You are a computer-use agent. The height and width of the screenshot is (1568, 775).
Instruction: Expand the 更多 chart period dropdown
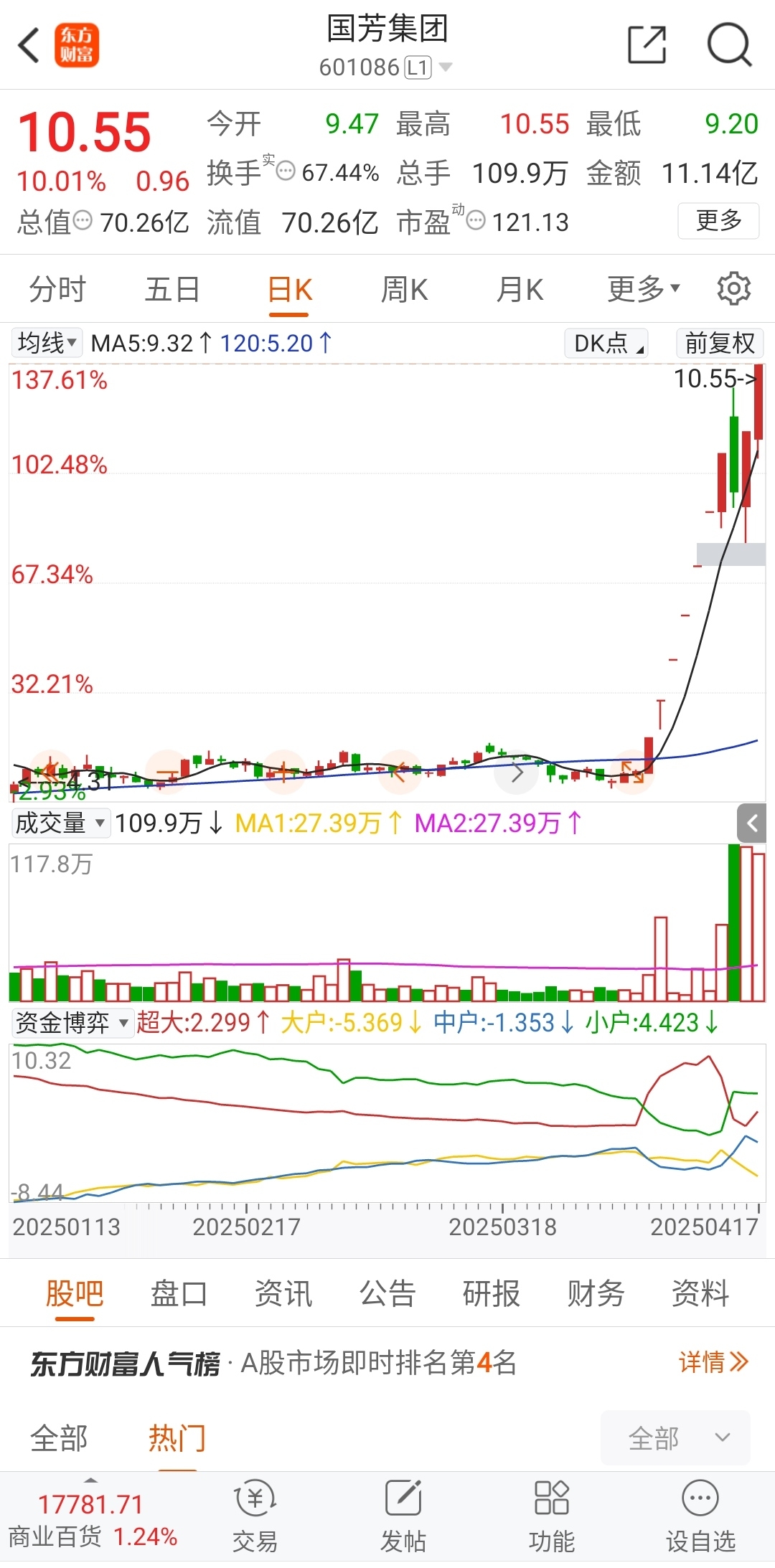[643, 290]
